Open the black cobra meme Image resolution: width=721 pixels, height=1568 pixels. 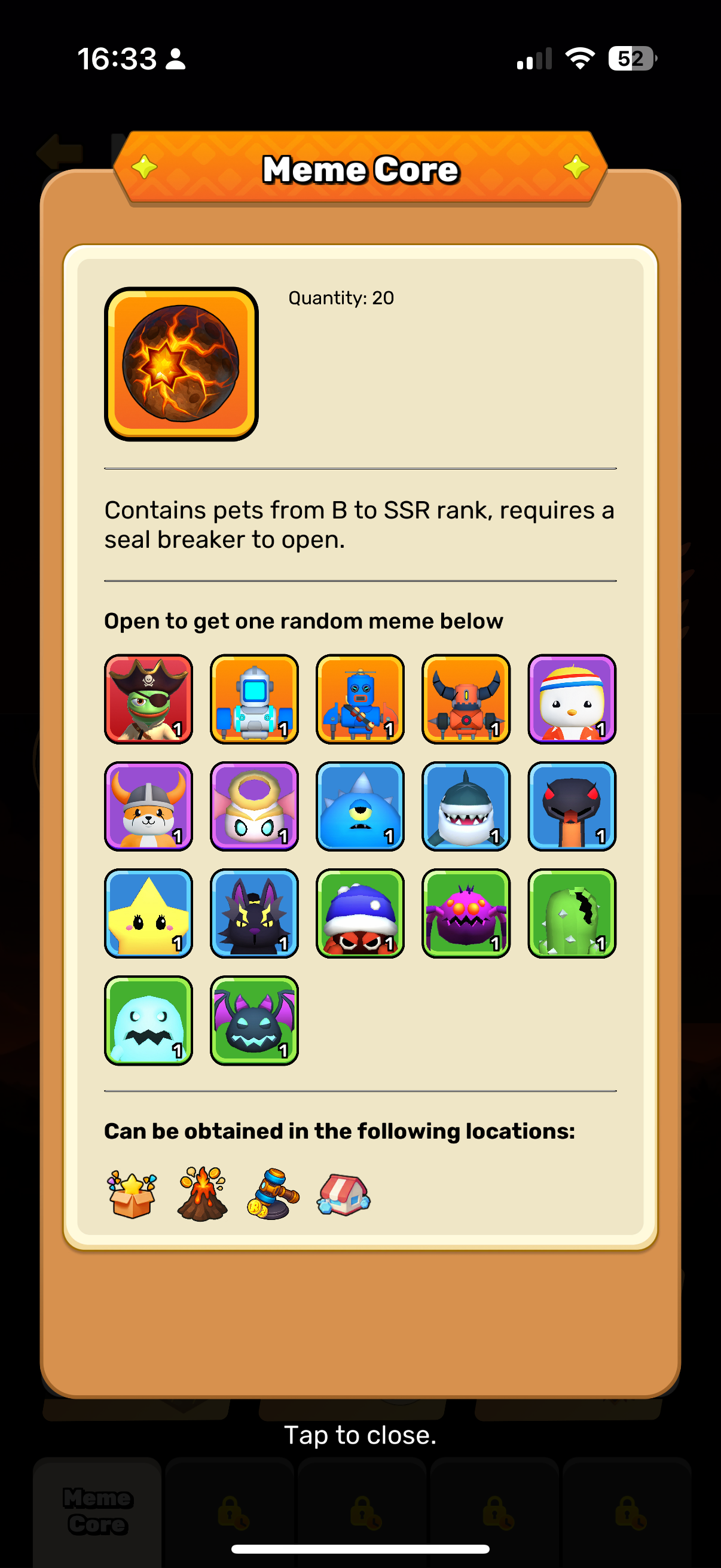[572, 806]
